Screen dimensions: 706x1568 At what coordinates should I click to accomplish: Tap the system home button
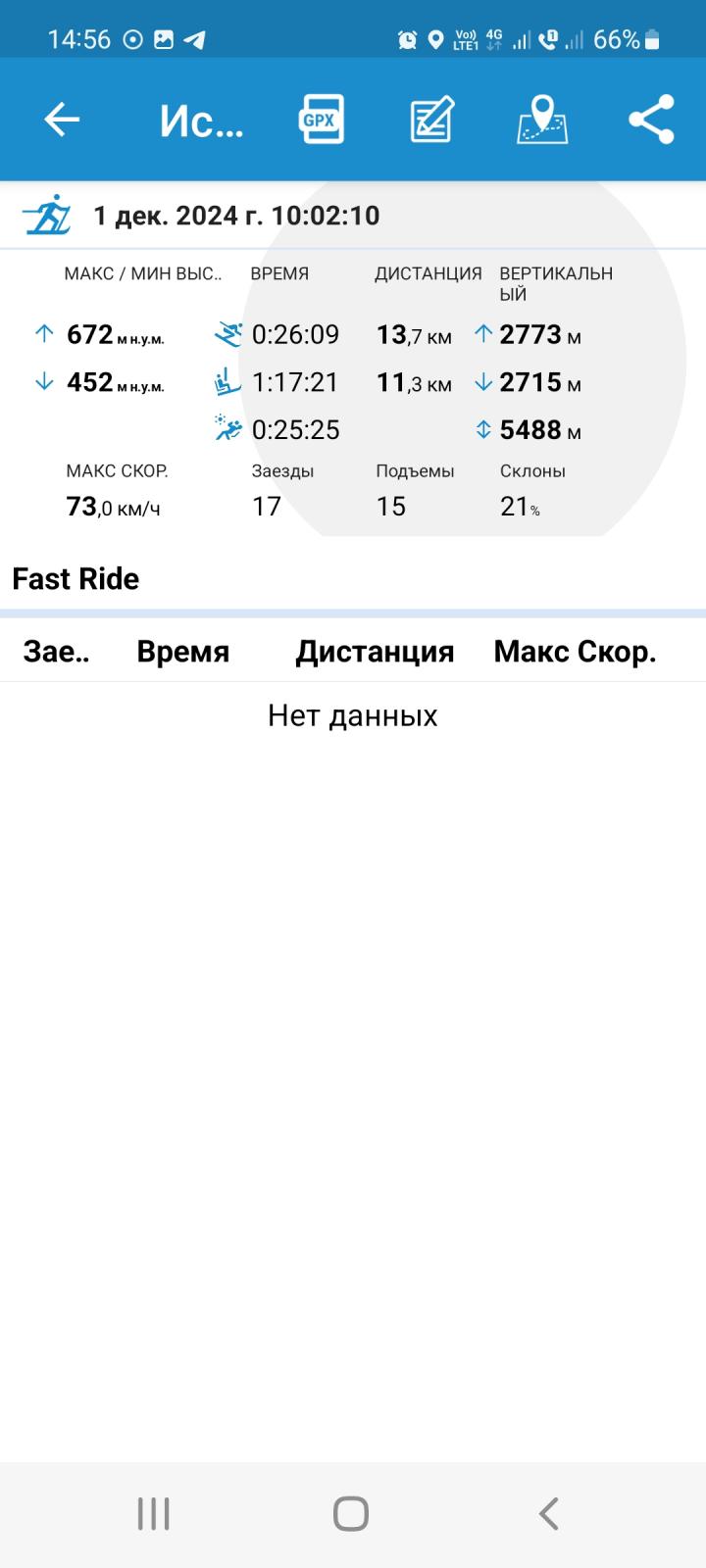351,1514
